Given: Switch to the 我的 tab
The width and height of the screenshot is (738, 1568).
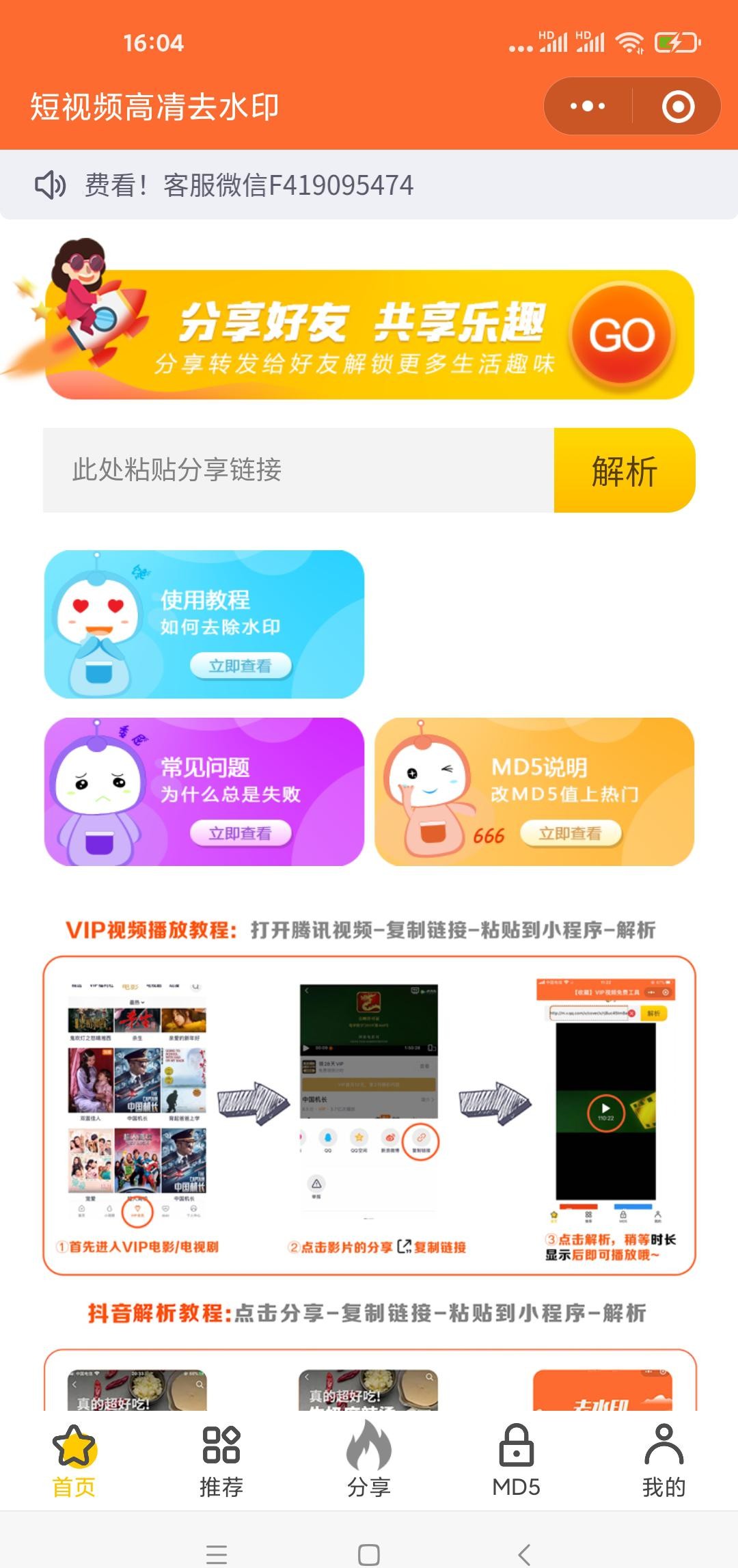Looking at the screenshot, I should (664, 1460).
